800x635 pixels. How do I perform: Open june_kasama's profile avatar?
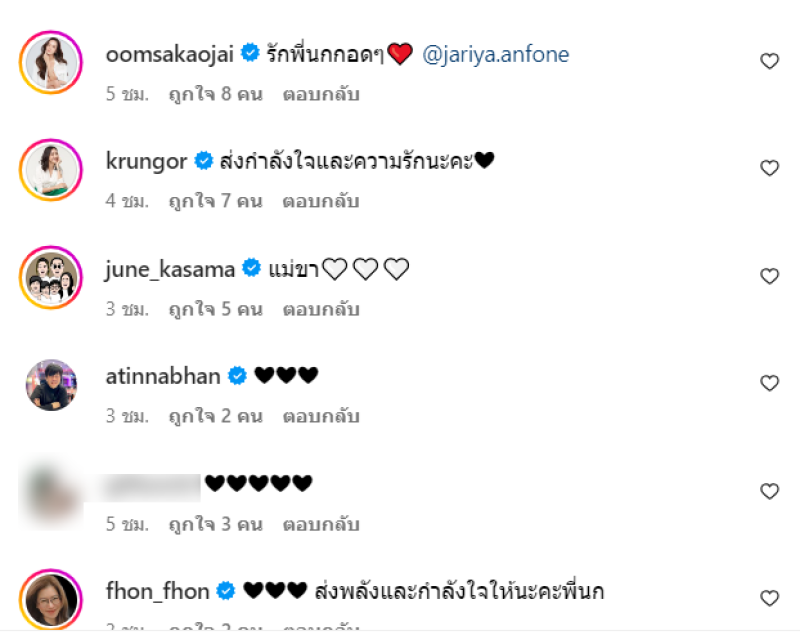click(50, 277)
